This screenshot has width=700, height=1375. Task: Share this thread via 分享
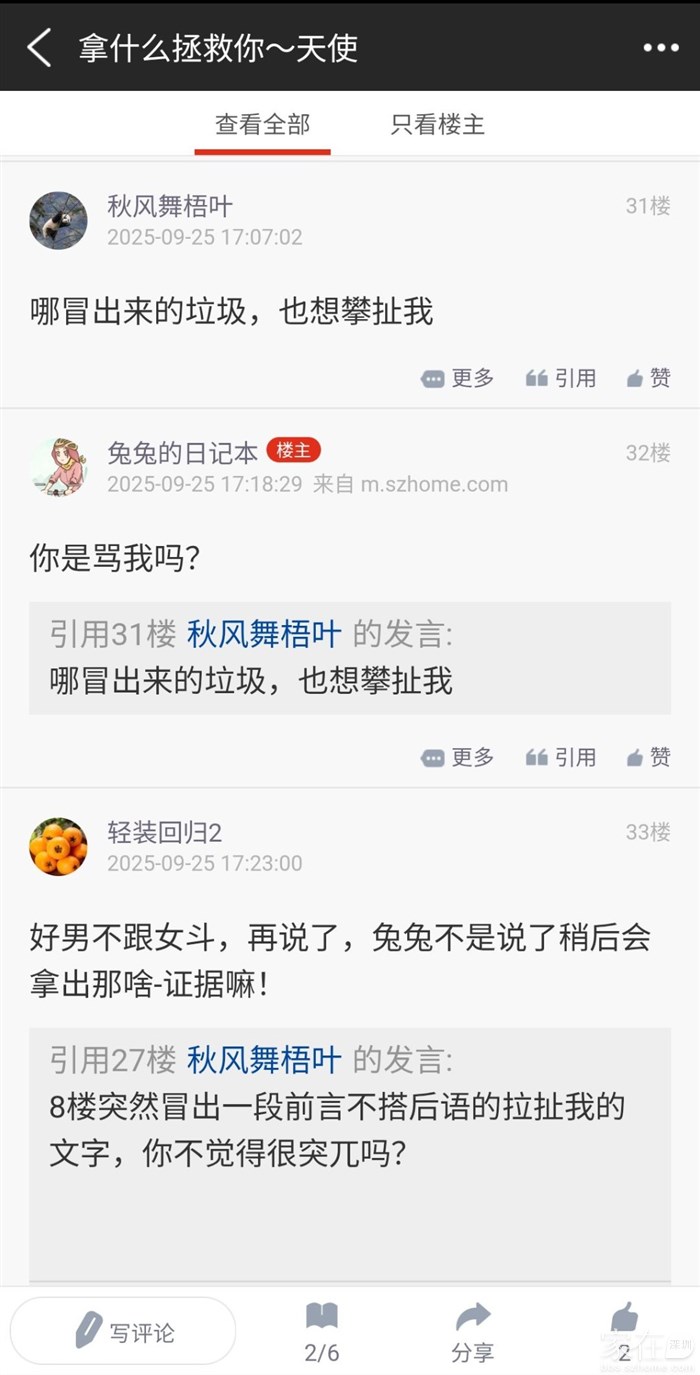coord(473,1333)
